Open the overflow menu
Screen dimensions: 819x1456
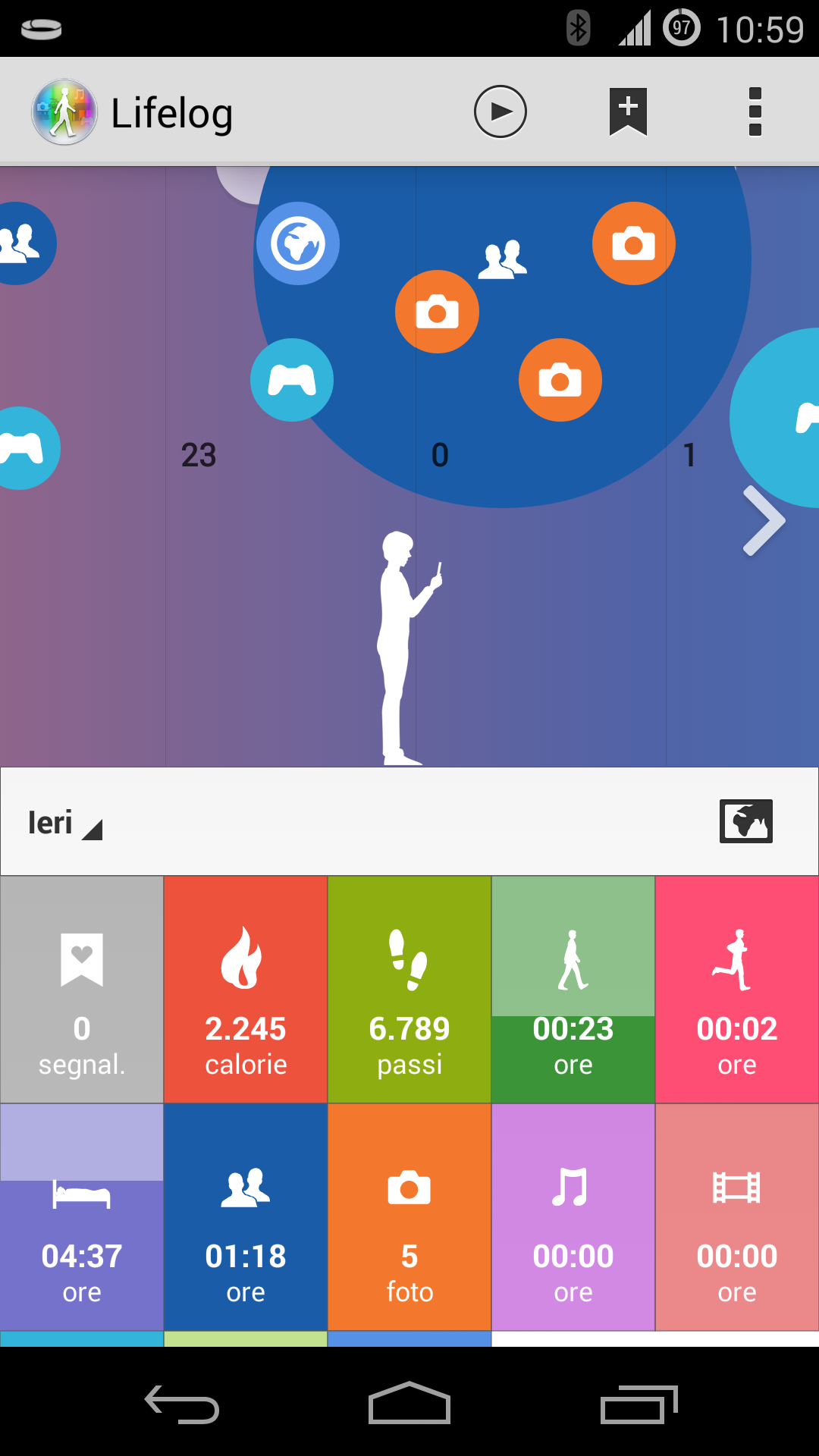tap(755, 111)
